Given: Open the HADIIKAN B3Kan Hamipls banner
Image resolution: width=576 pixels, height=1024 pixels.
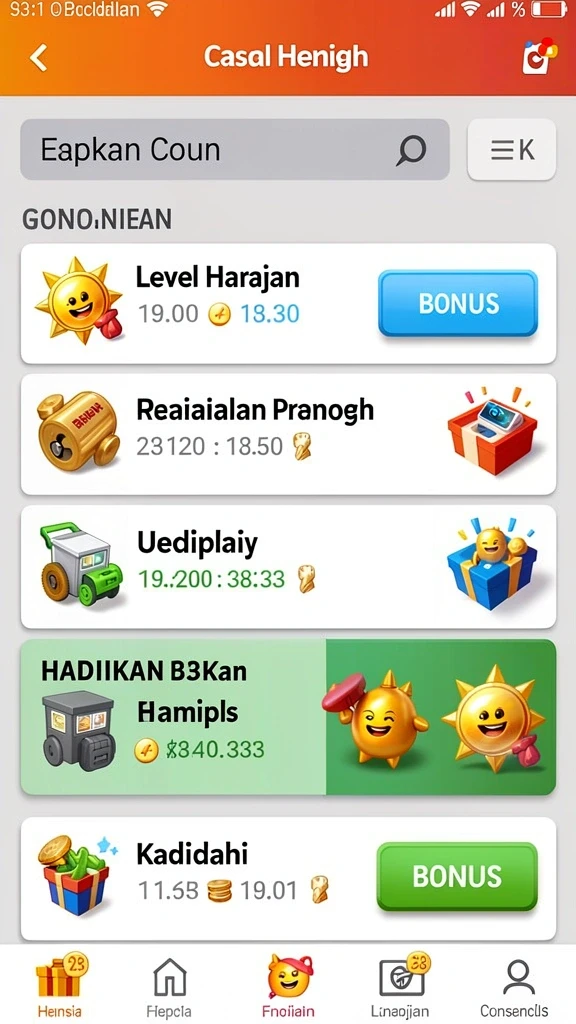Looking at the screenshot, I should [288, 717].
